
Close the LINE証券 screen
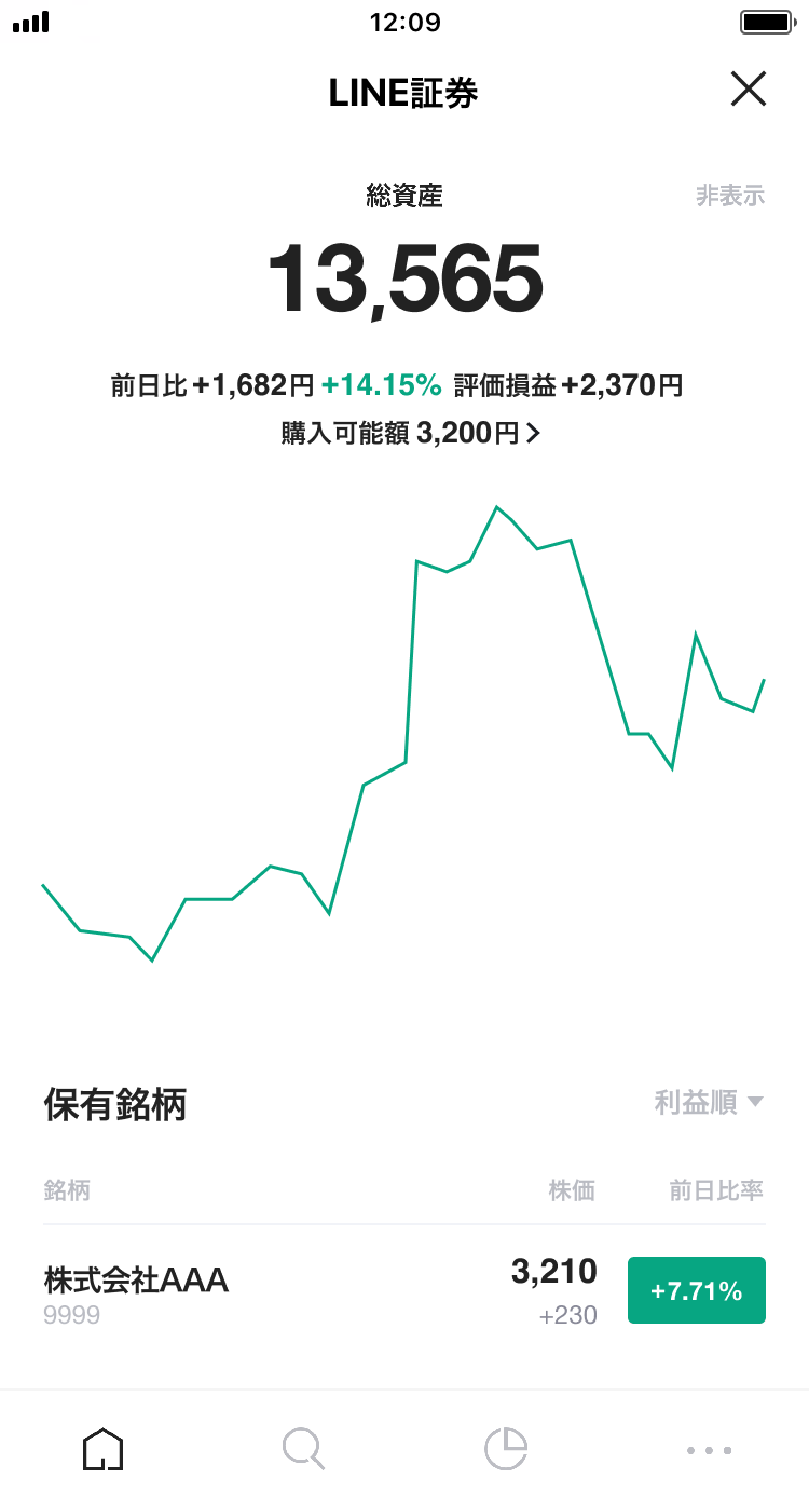pyautogui.click(x=748, y=88)
